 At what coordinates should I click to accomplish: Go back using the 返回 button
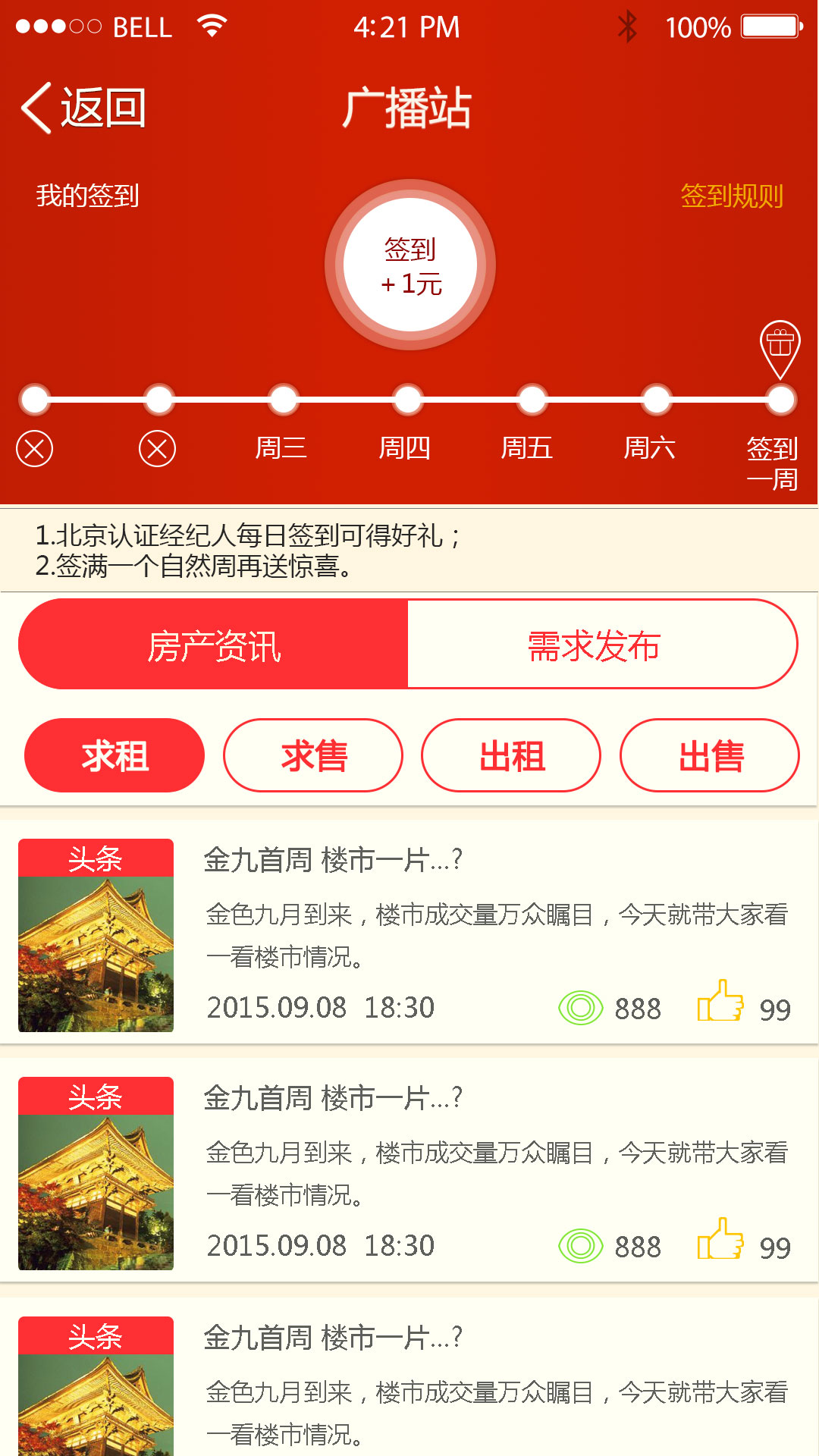tap(83, 108)
